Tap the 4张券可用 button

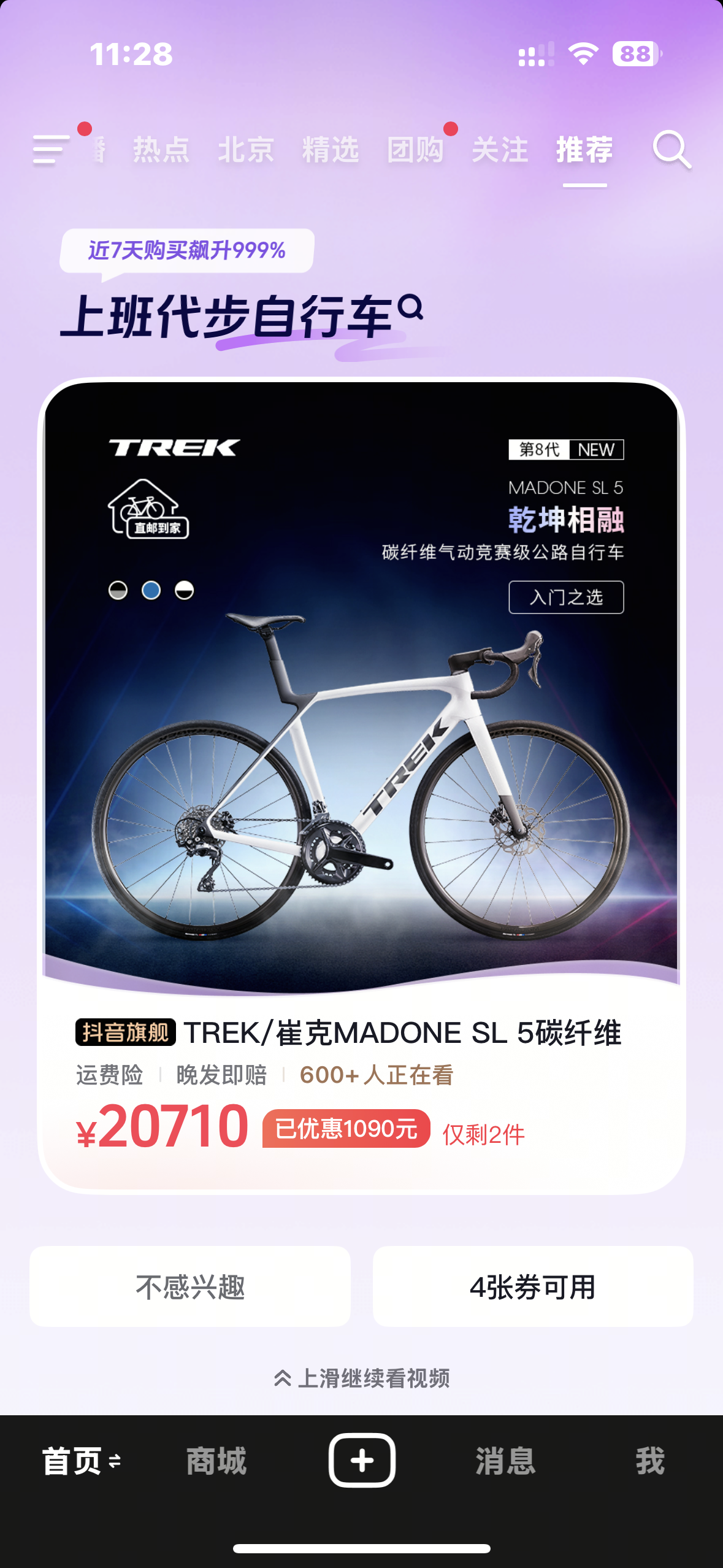point(533,1286)
